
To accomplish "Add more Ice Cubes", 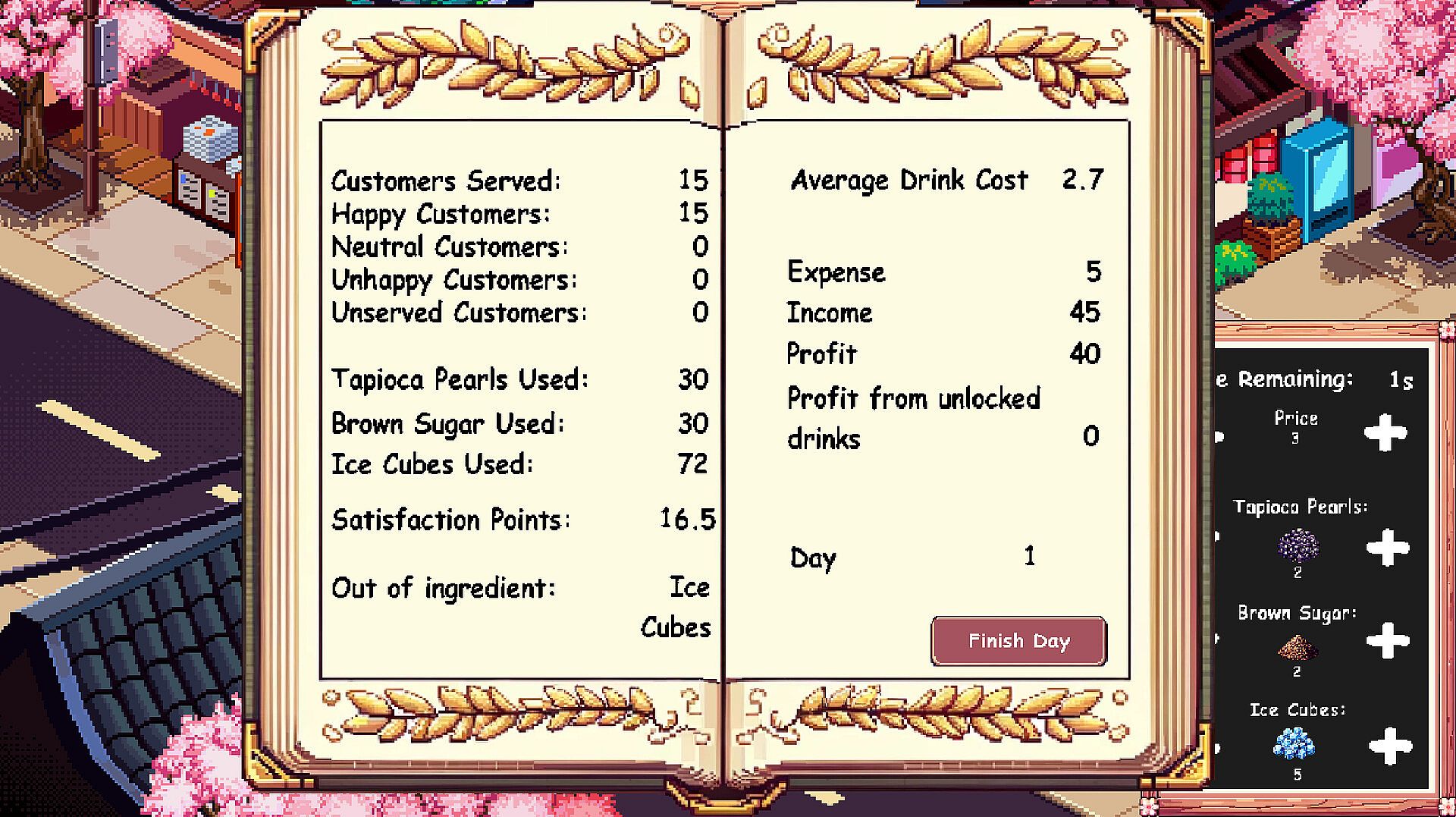I will point(1390,746).
